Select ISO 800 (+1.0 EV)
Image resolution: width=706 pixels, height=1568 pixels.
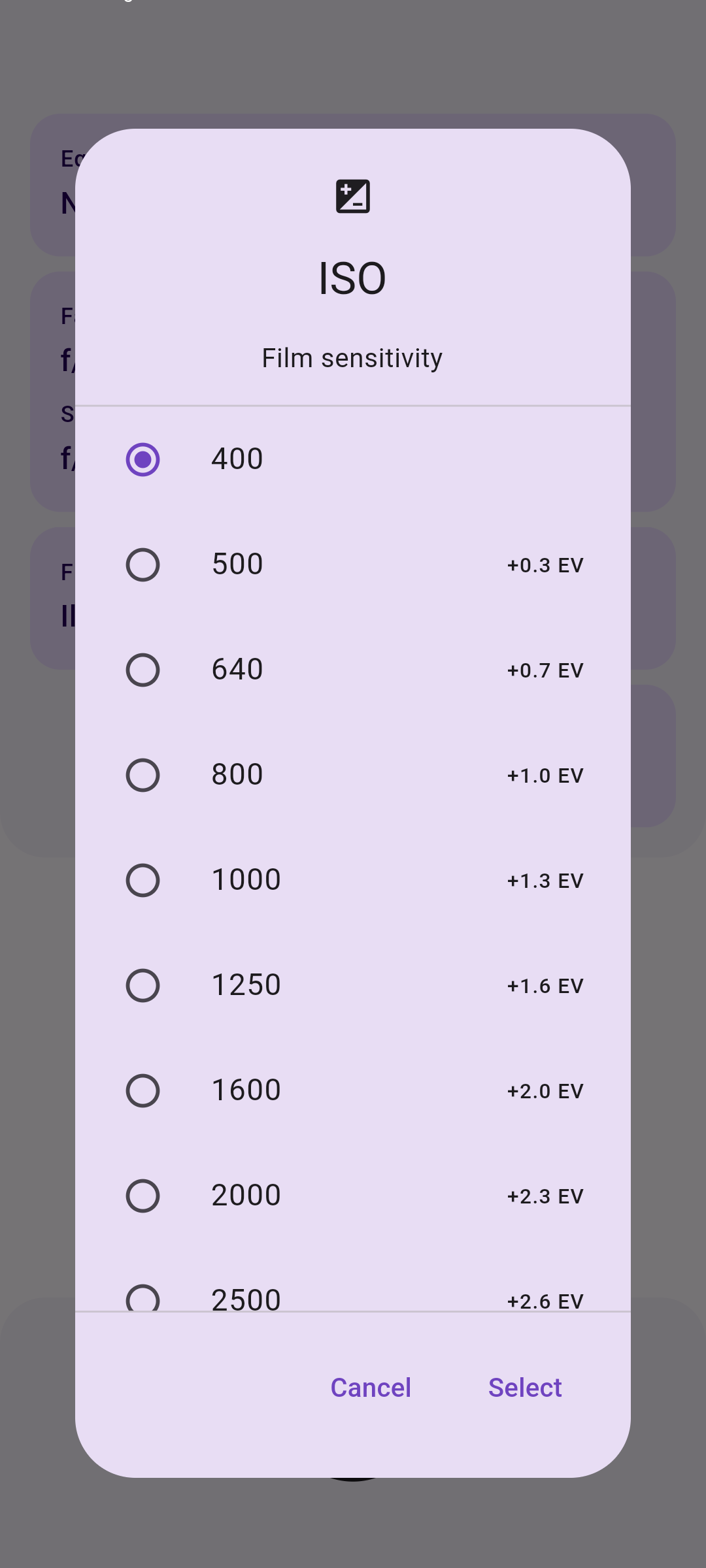(353, 775)
